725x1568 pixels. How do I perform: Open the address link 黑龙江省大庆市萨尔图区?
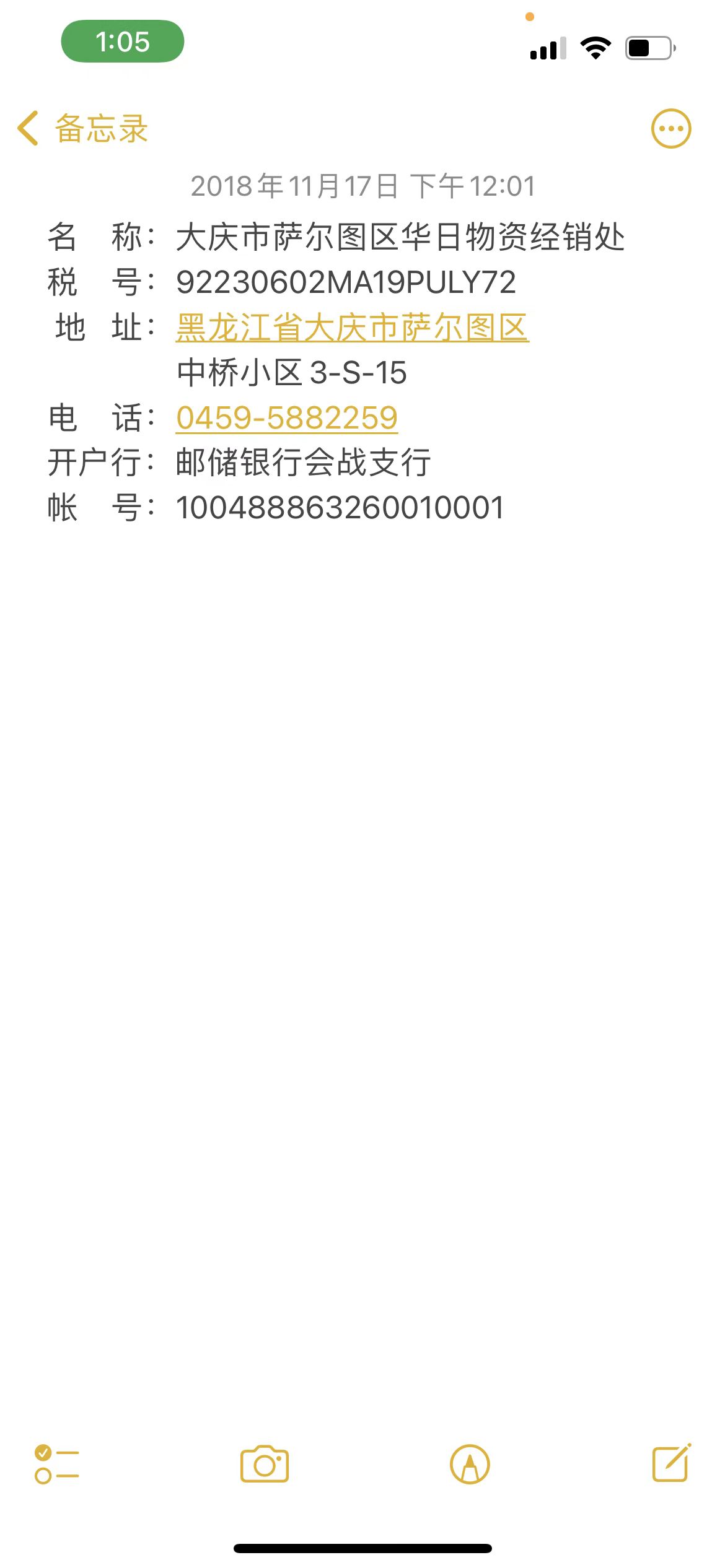pos(352,327)
